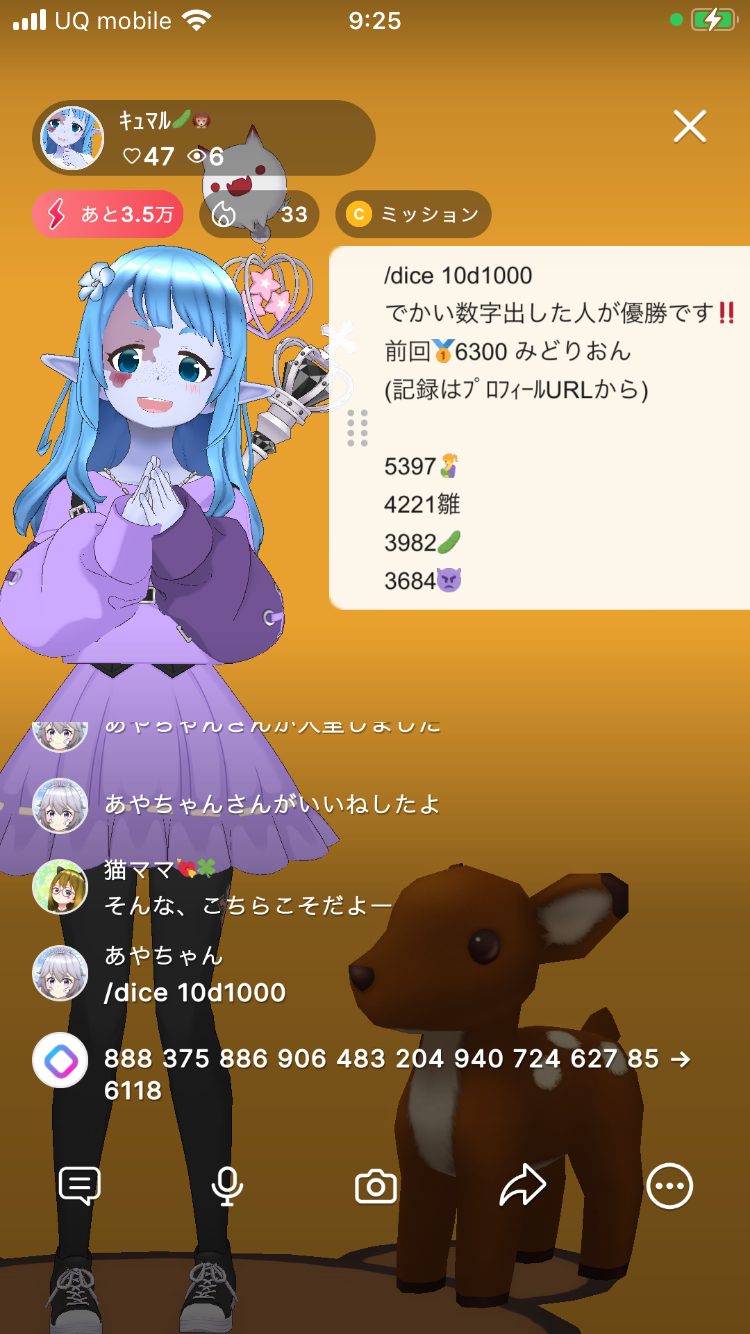This screenshot has width=750, height=1334.
Task: Close the live stream with the X
Action: pos(689,127)
